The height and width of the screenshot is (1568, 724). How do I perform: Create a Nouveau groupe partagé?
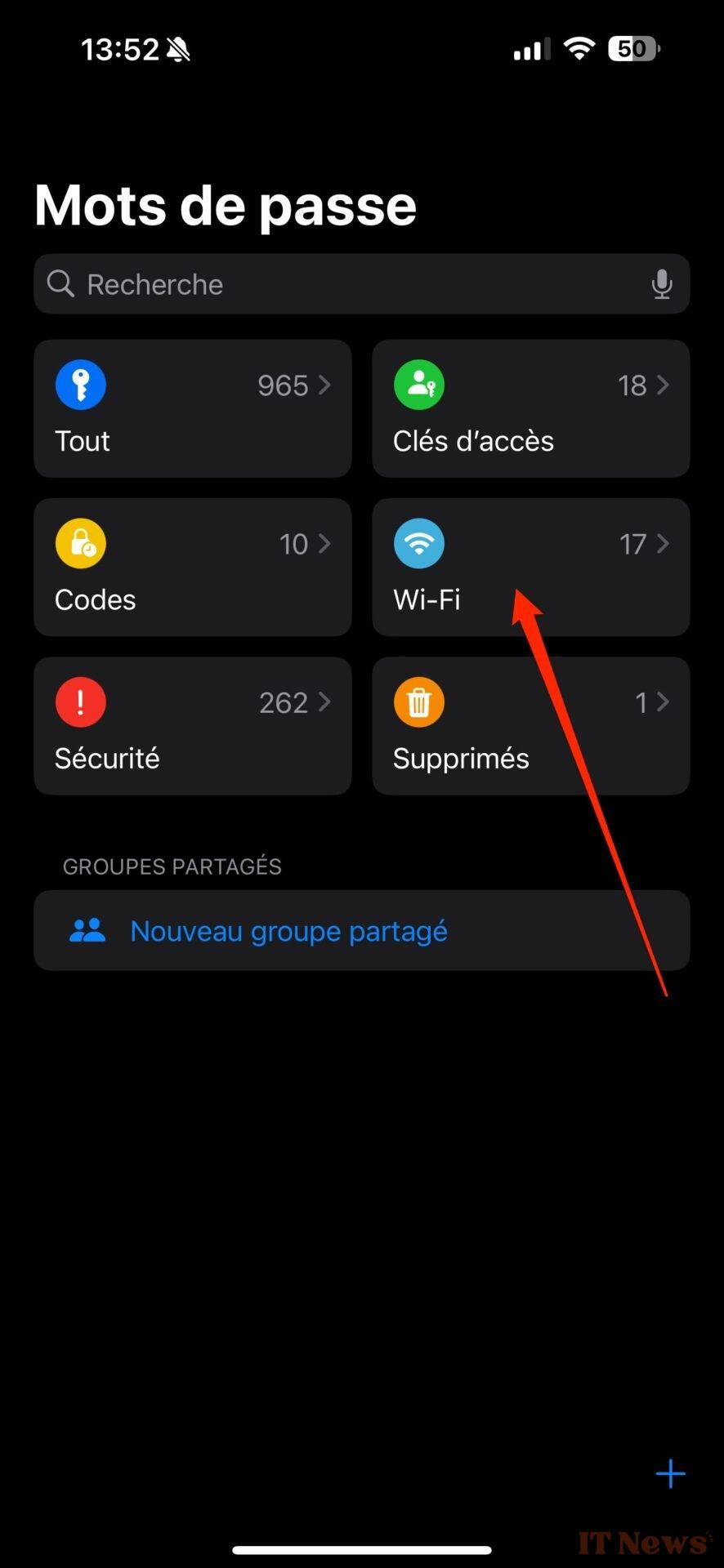[362, 930]
